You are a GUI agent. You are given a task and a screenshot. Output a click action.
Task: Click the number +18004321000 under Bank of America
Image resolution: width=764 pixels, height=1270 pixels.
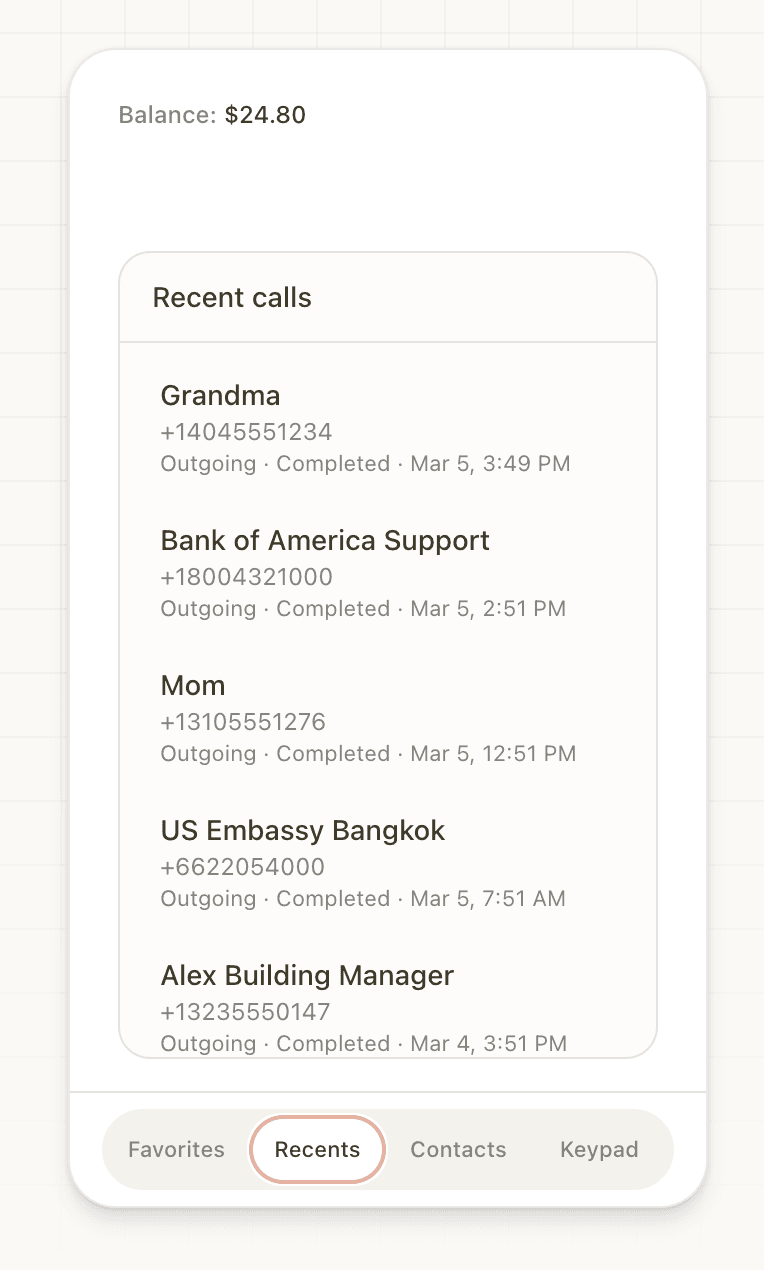pyautogui.click(x=243, y=576)
